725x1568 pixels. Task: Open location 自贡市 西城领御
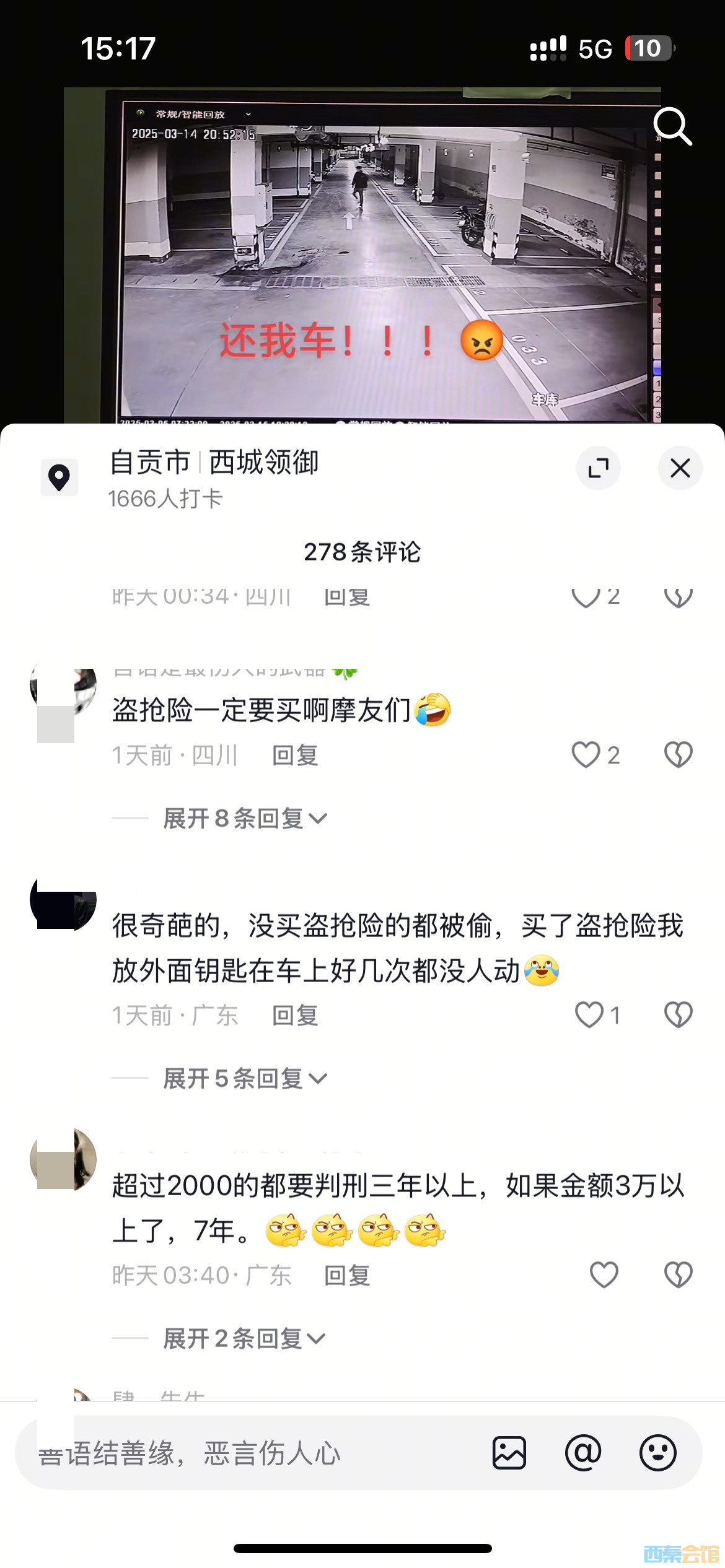click(x=214, y=463)
